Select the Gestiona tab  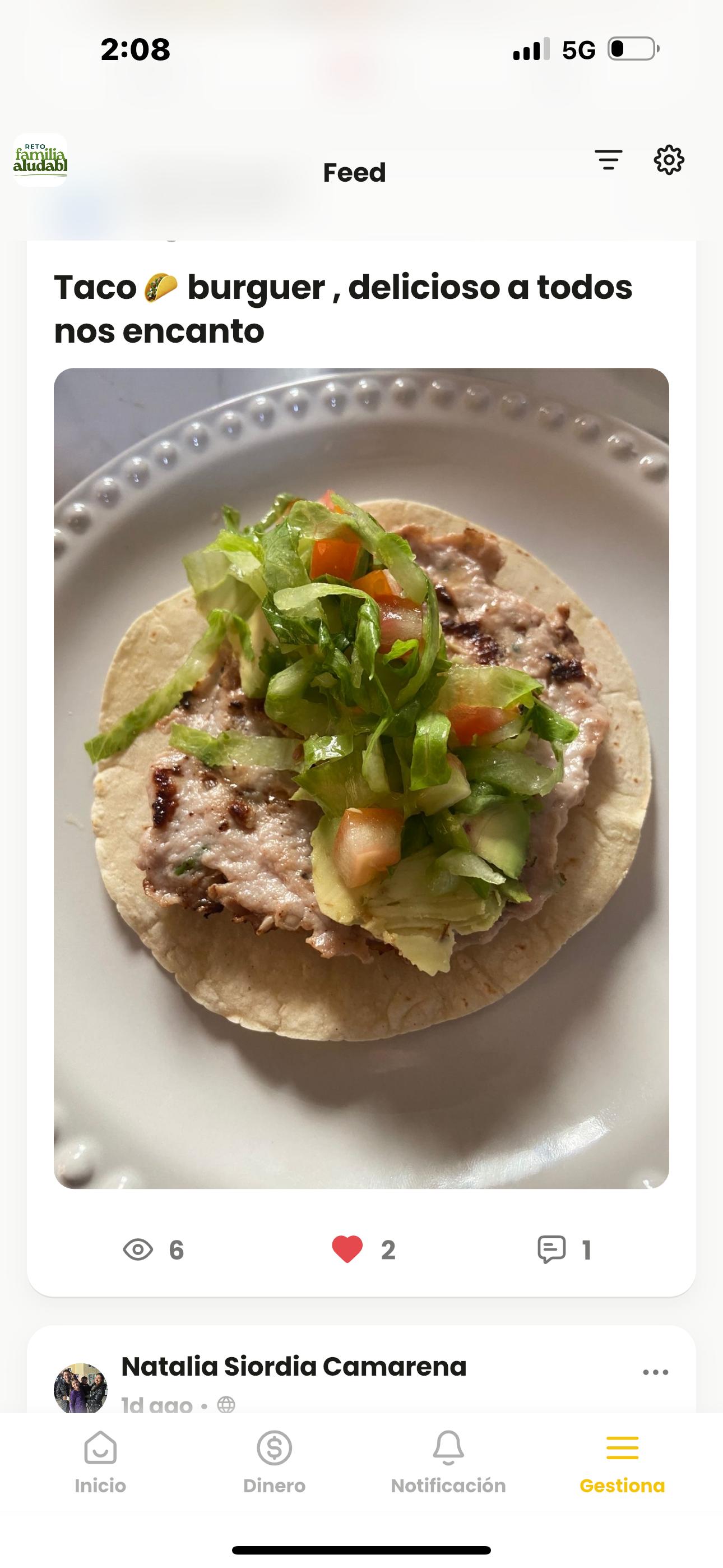(622, 1462)
